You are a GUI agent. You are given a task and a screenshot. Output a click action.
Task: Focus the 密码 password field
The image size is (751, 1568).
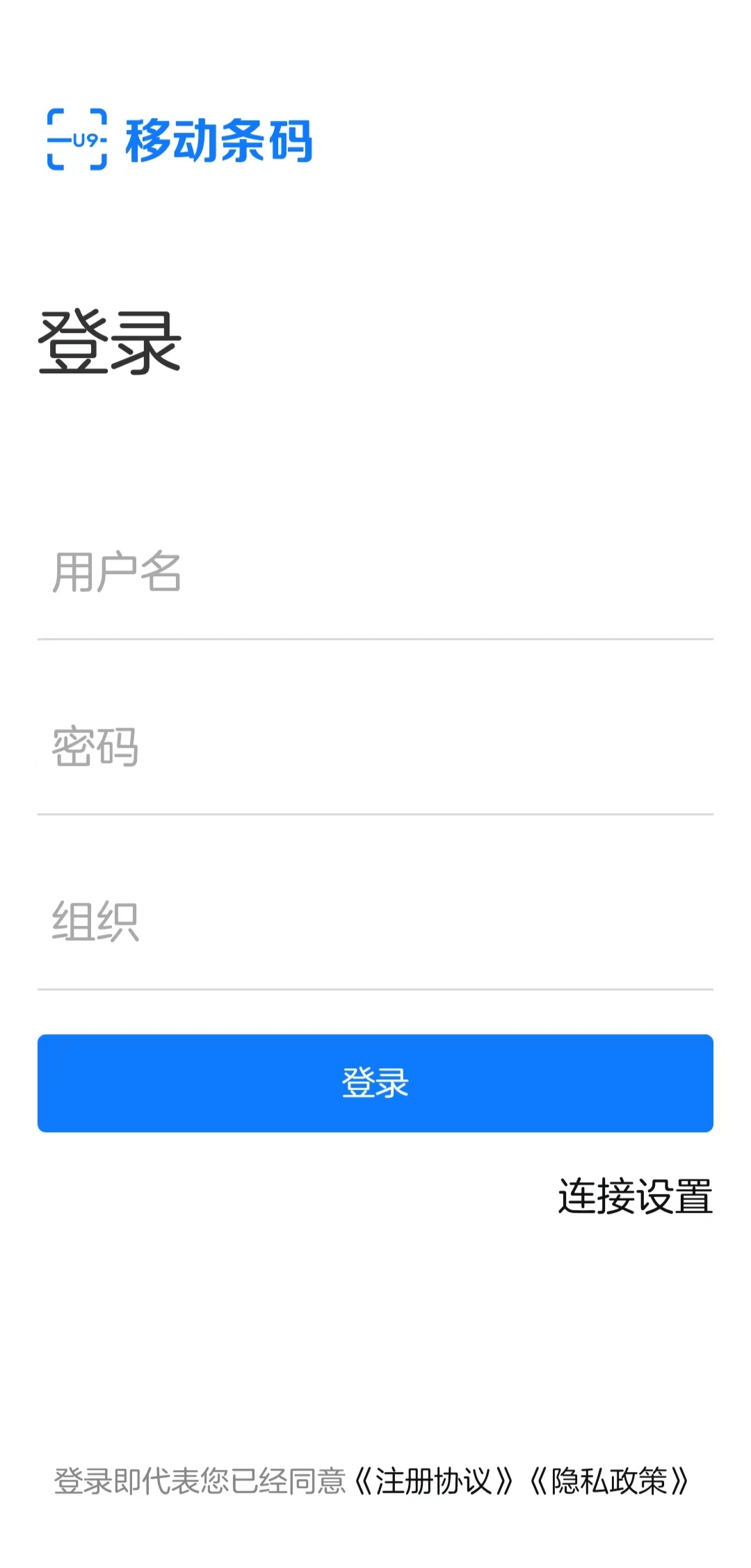coord(375,748)
